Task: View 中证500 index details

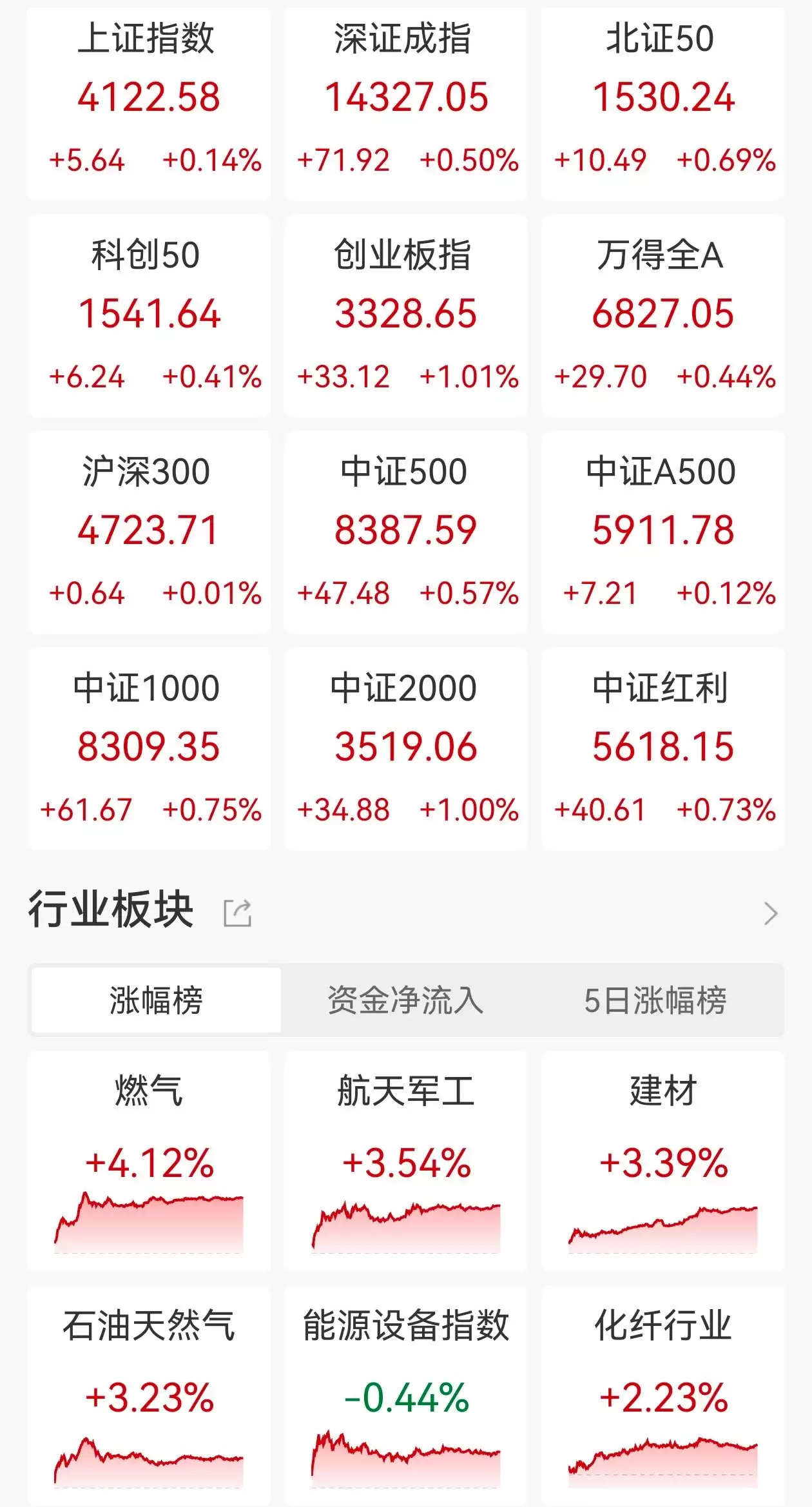Action: point(406,532)
